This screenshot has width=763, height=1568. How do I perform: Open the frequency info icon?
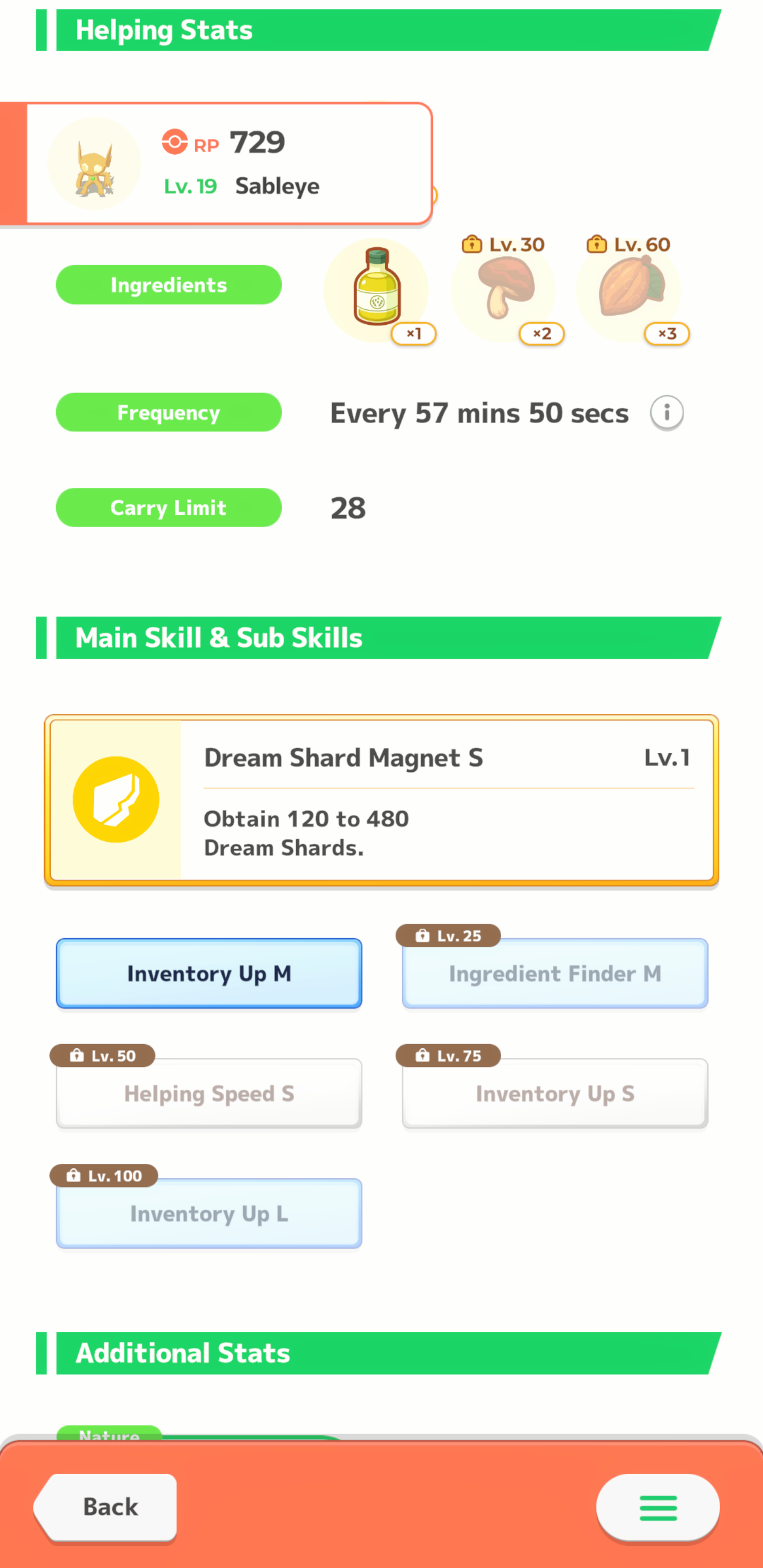point(667,413)
